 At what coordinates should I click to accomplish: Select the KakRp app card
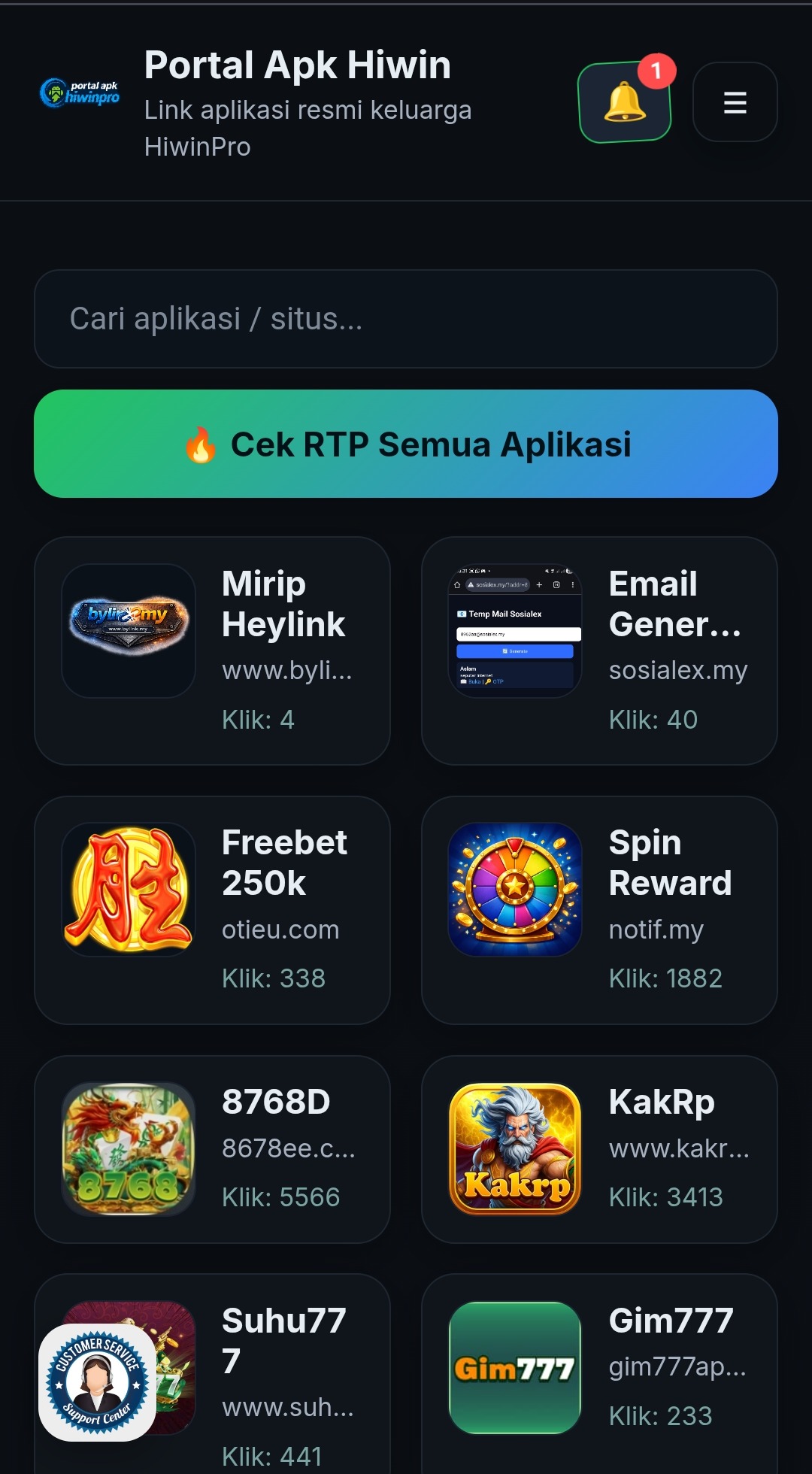tap(599, 1149)
